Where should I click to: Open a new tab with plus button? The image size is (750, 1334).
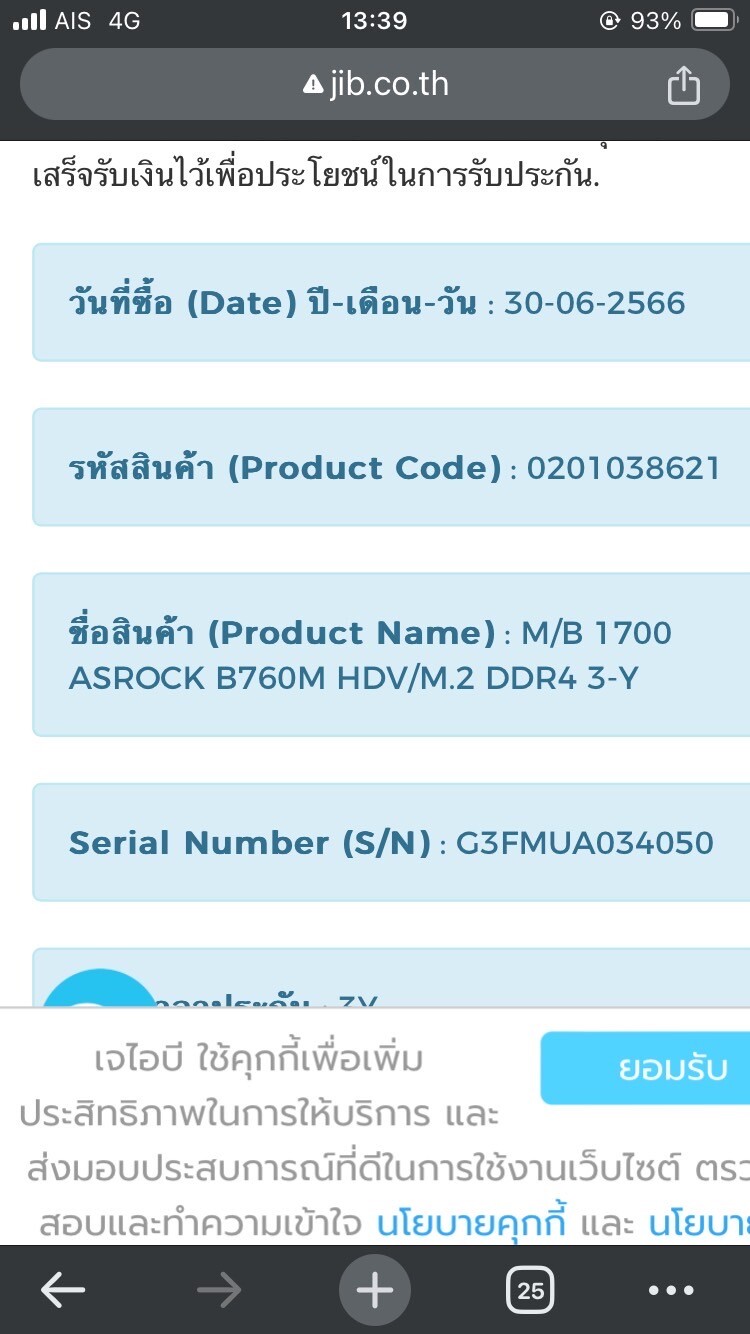[x=375, y=1291]
